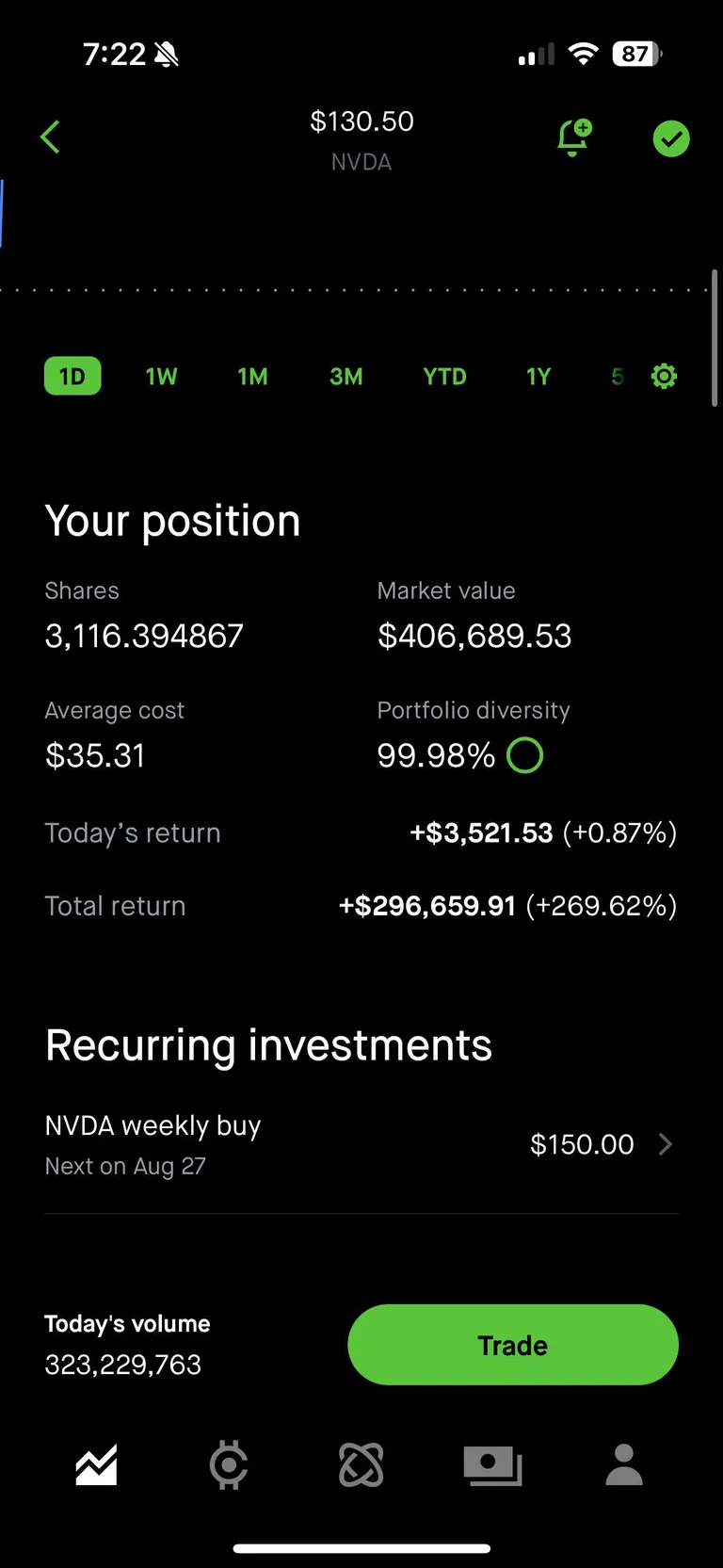Open your account profile icon

623,1465
